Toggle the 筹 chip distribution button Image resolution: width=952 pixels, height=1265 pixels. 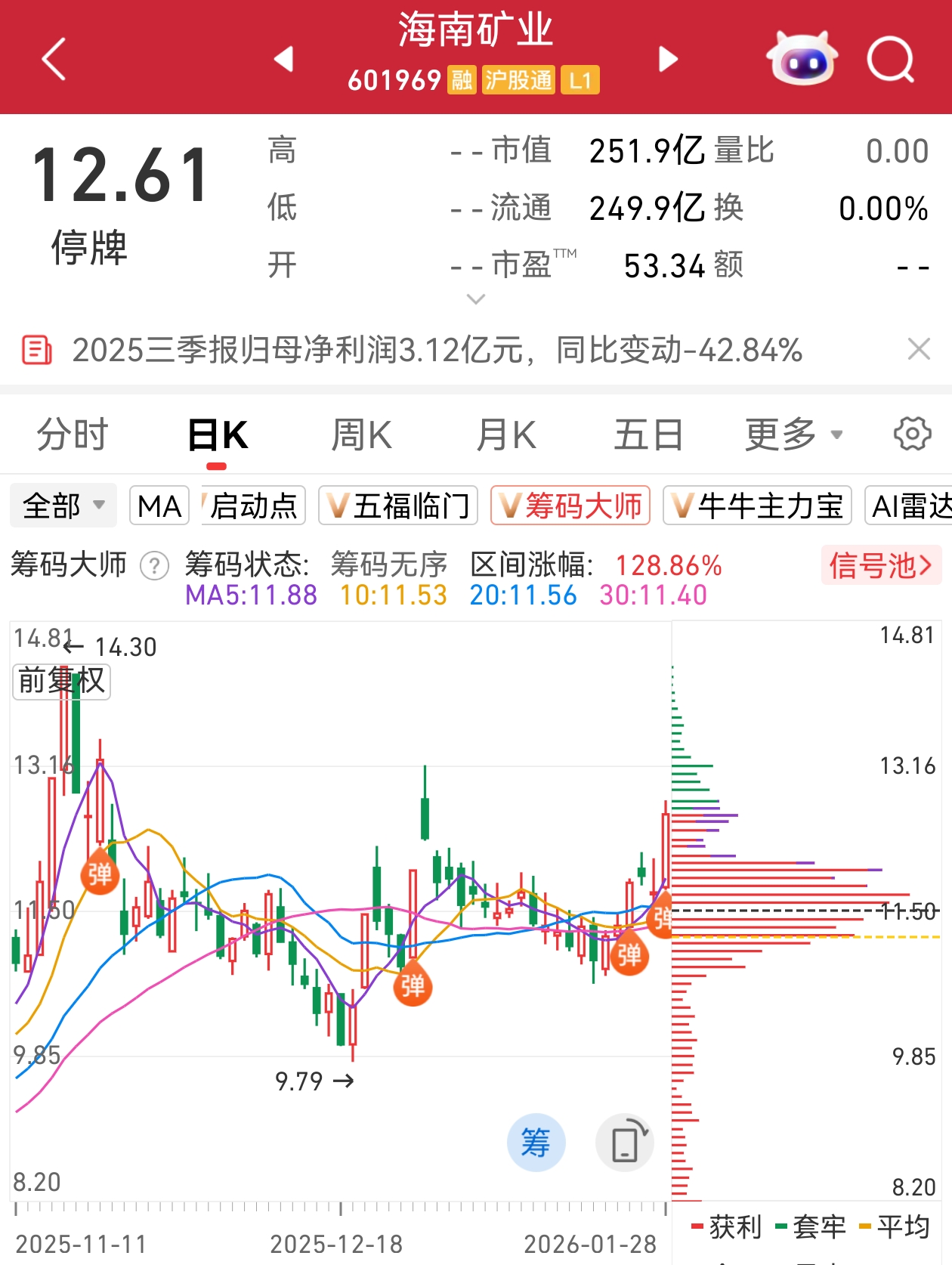point(536,1142)
